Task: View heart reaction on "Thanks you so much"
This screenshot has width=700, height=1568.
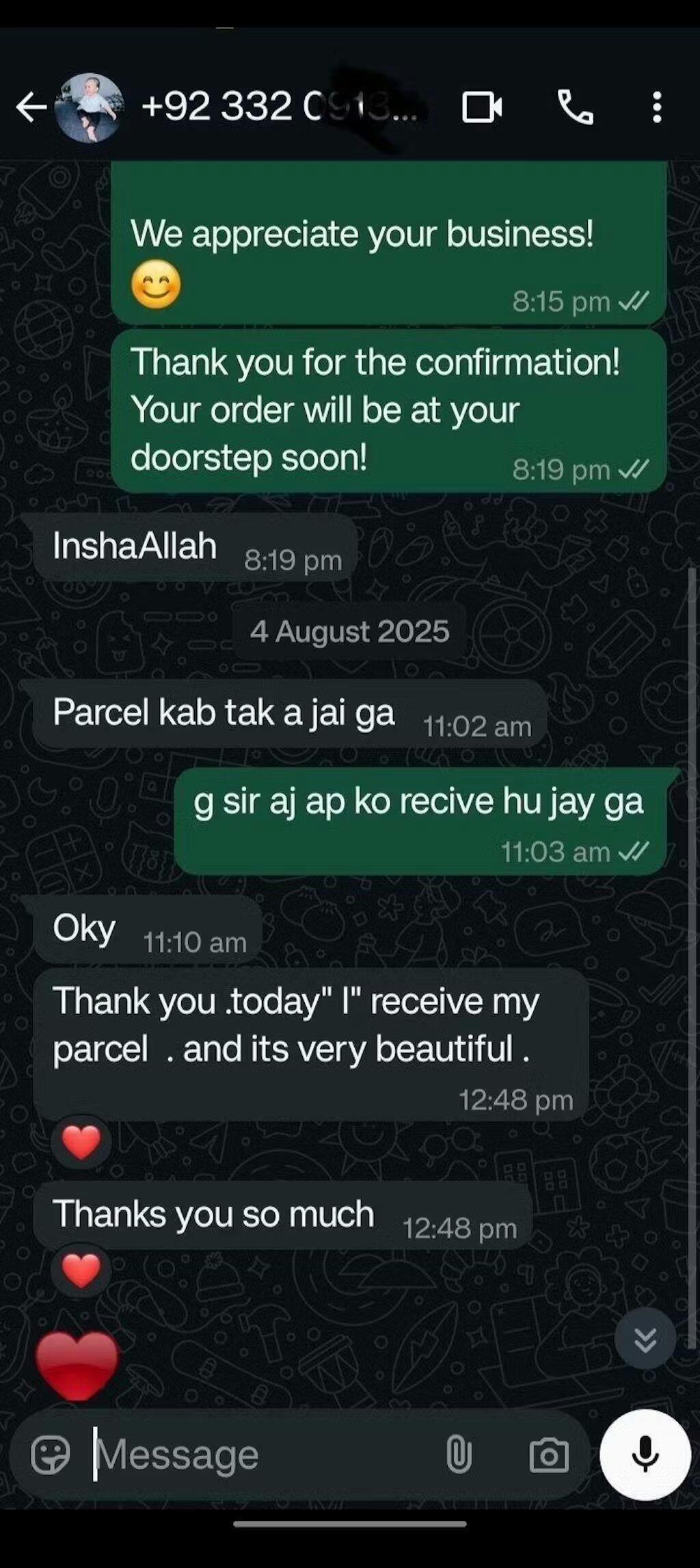Action: pos(81,1271)
